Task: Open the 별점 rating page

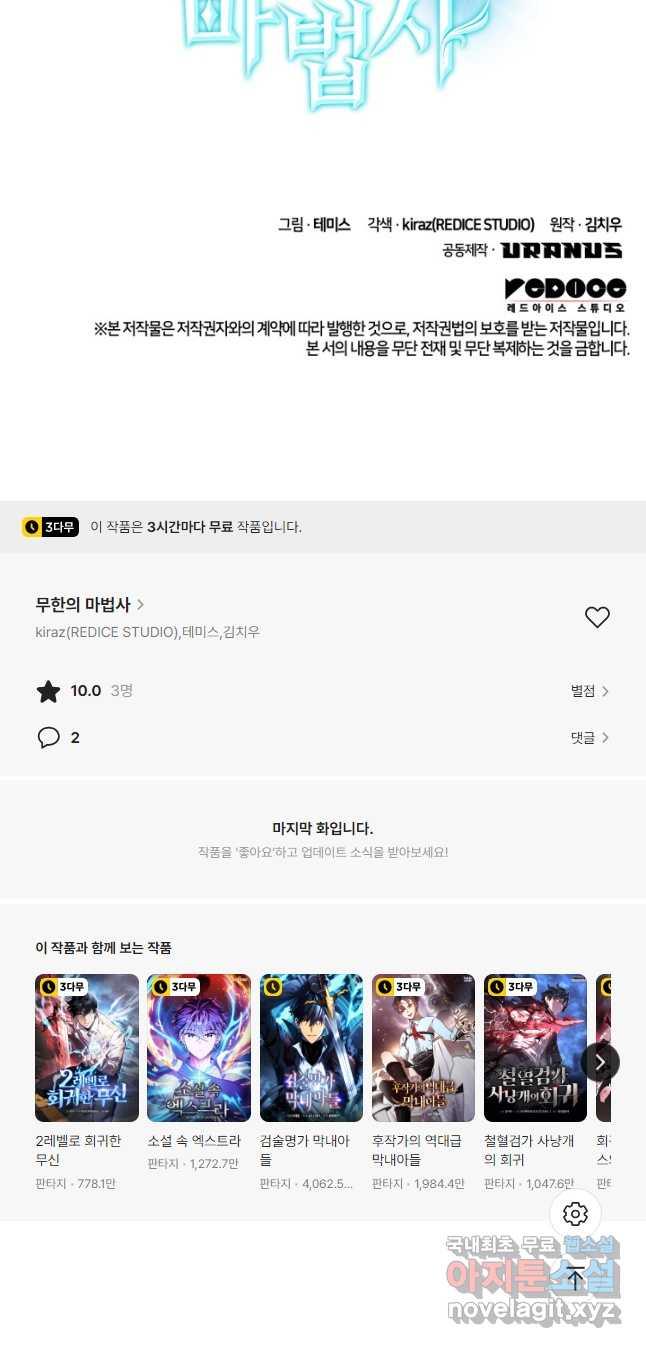Action: pos(589,691)
